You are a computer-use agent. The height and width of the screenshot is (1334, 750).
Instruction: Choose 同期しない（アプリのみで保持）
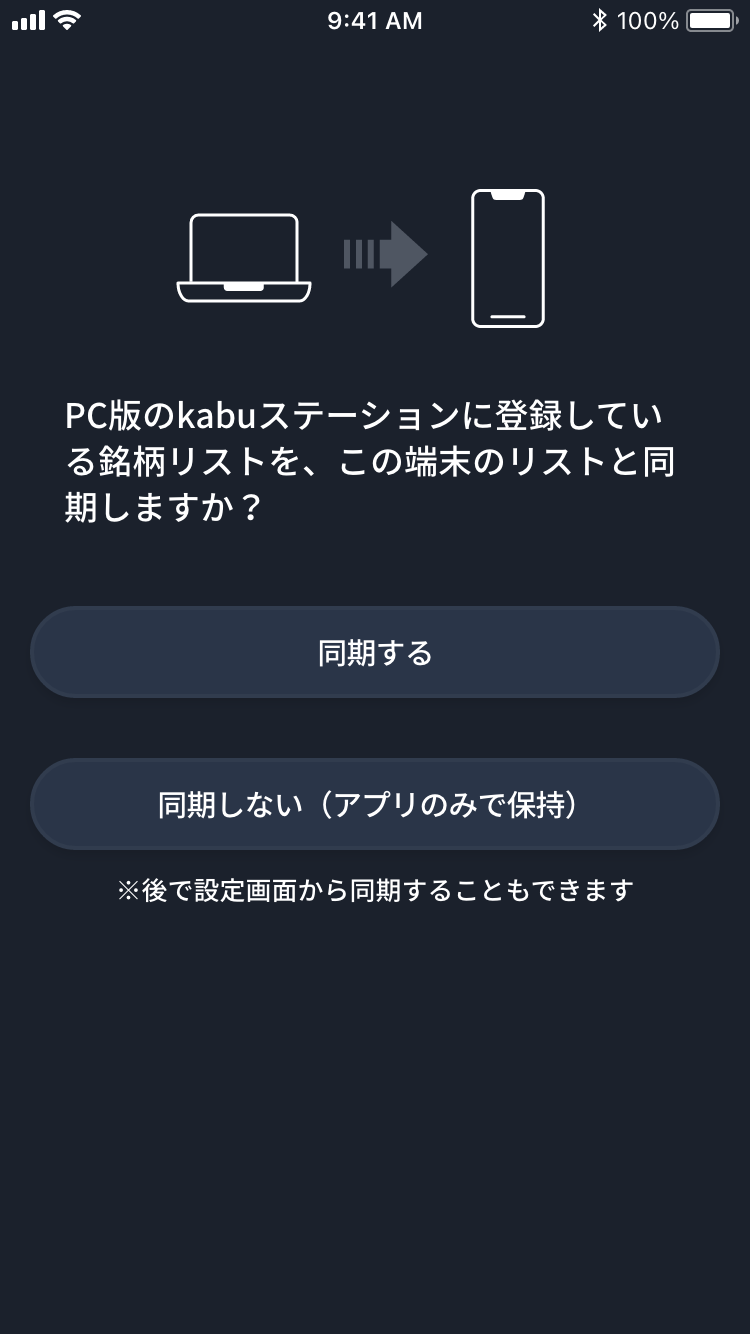point(375,804)
